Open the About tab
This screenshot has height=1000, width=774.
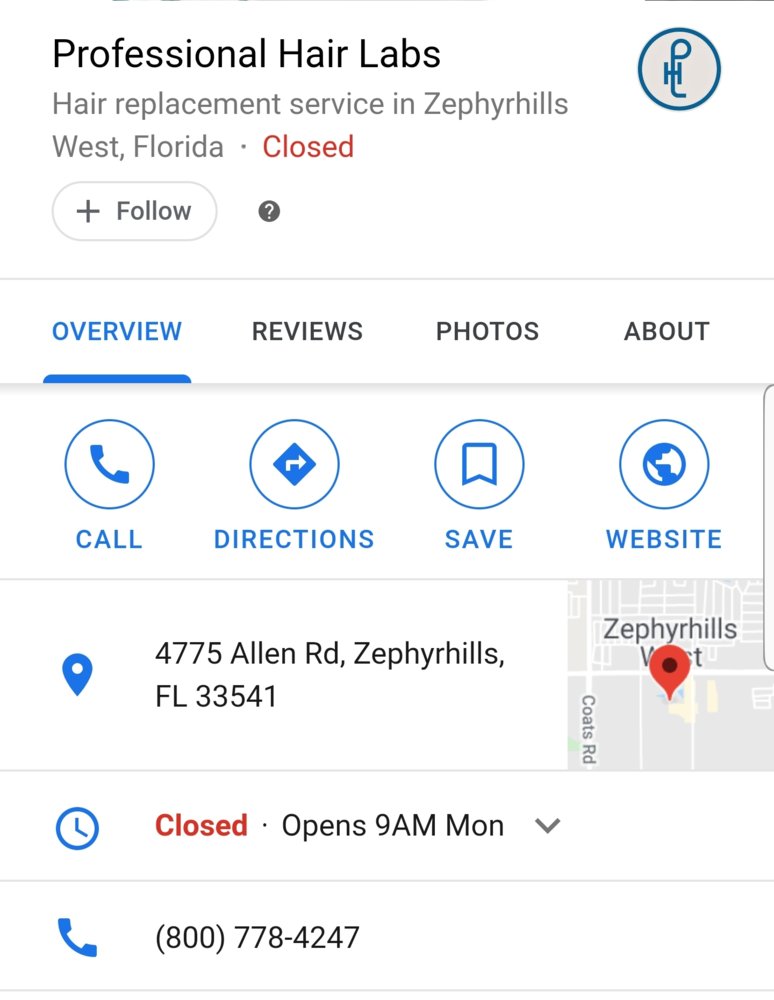[x=666, y=331]
